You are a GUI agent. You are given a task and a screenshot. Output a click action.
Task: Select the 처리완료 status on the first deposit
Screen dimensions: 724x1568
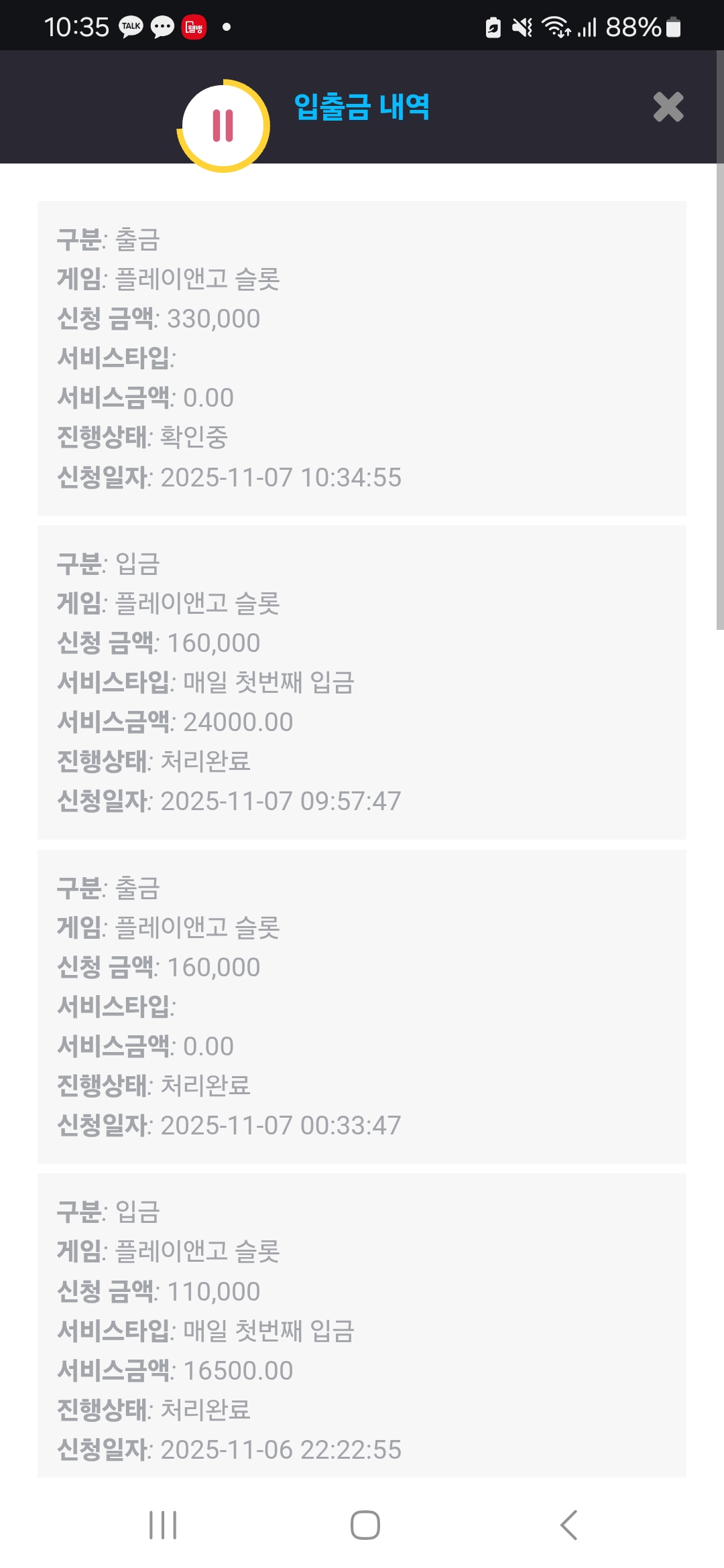[206, 761]
